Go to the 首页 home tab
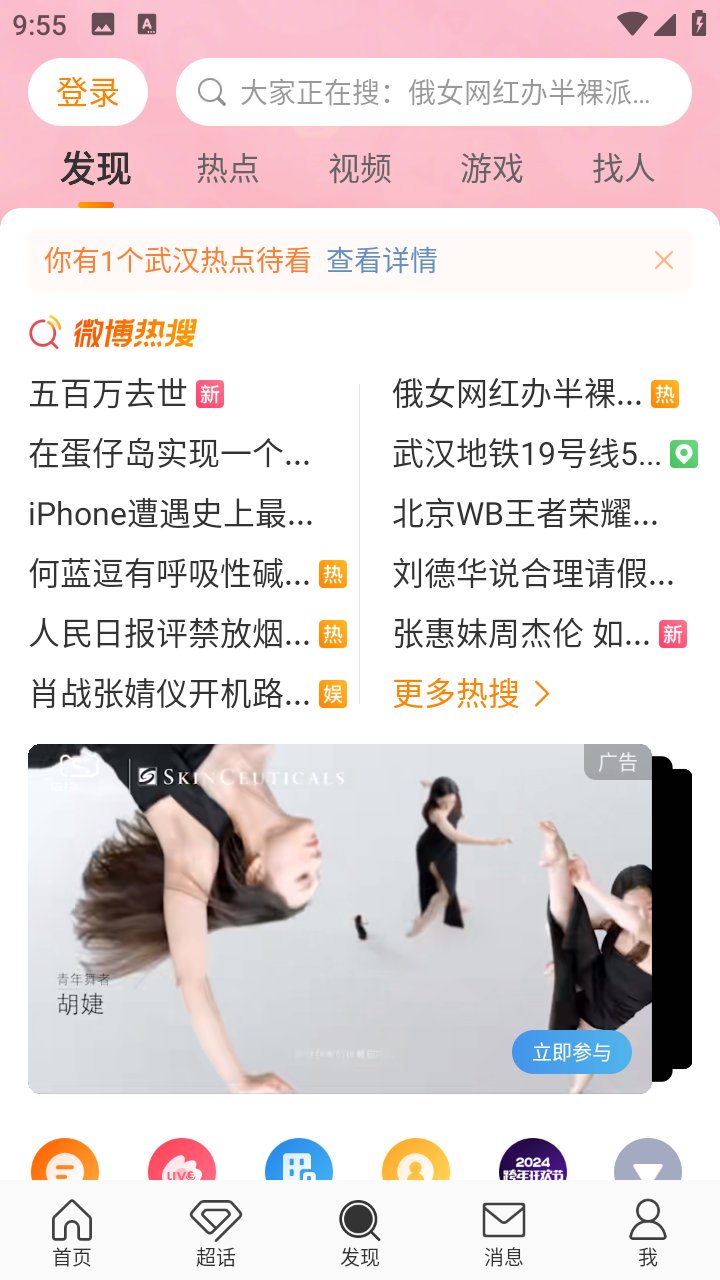 pyautogui.click(x=72, y=1232)
